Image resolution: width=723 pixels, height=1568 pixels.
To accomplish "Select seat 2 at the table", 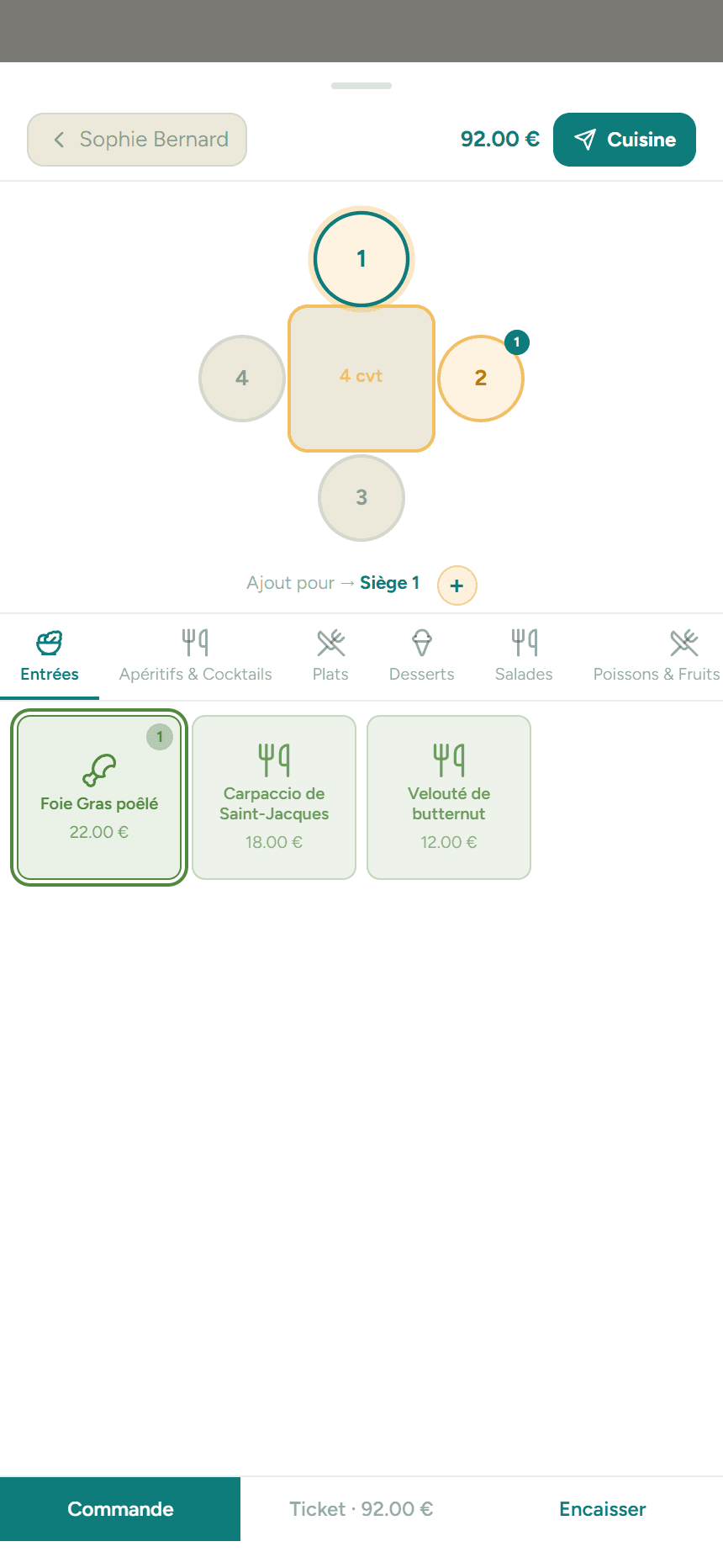I will pos(481,379).
